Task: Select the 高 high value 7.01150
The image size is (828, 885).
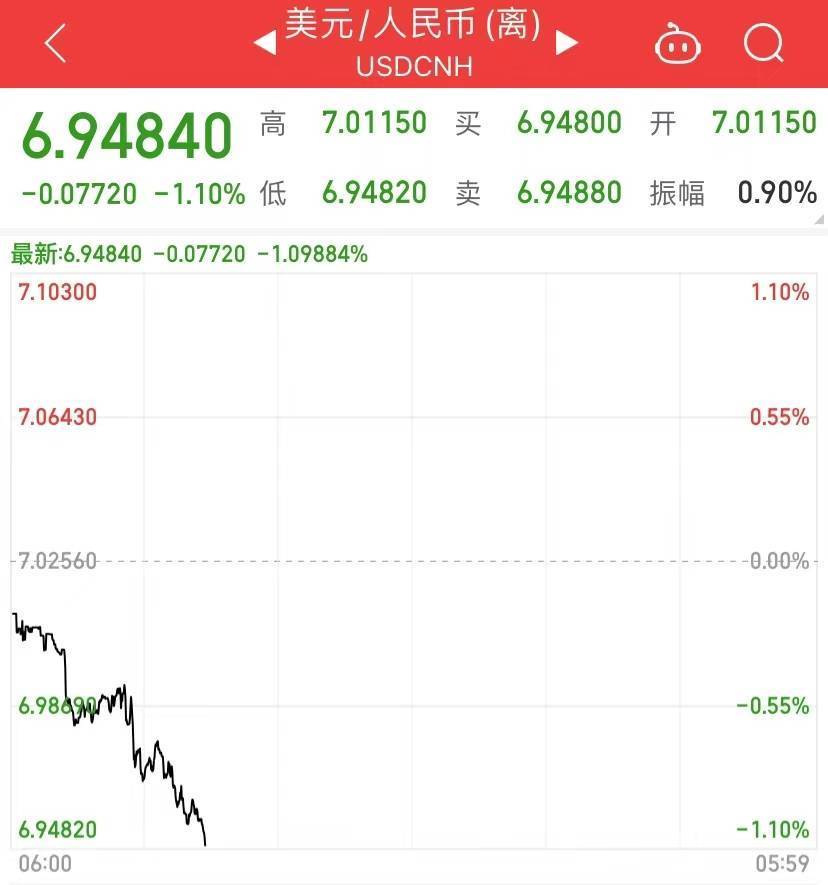Action: tap(374, 122)
